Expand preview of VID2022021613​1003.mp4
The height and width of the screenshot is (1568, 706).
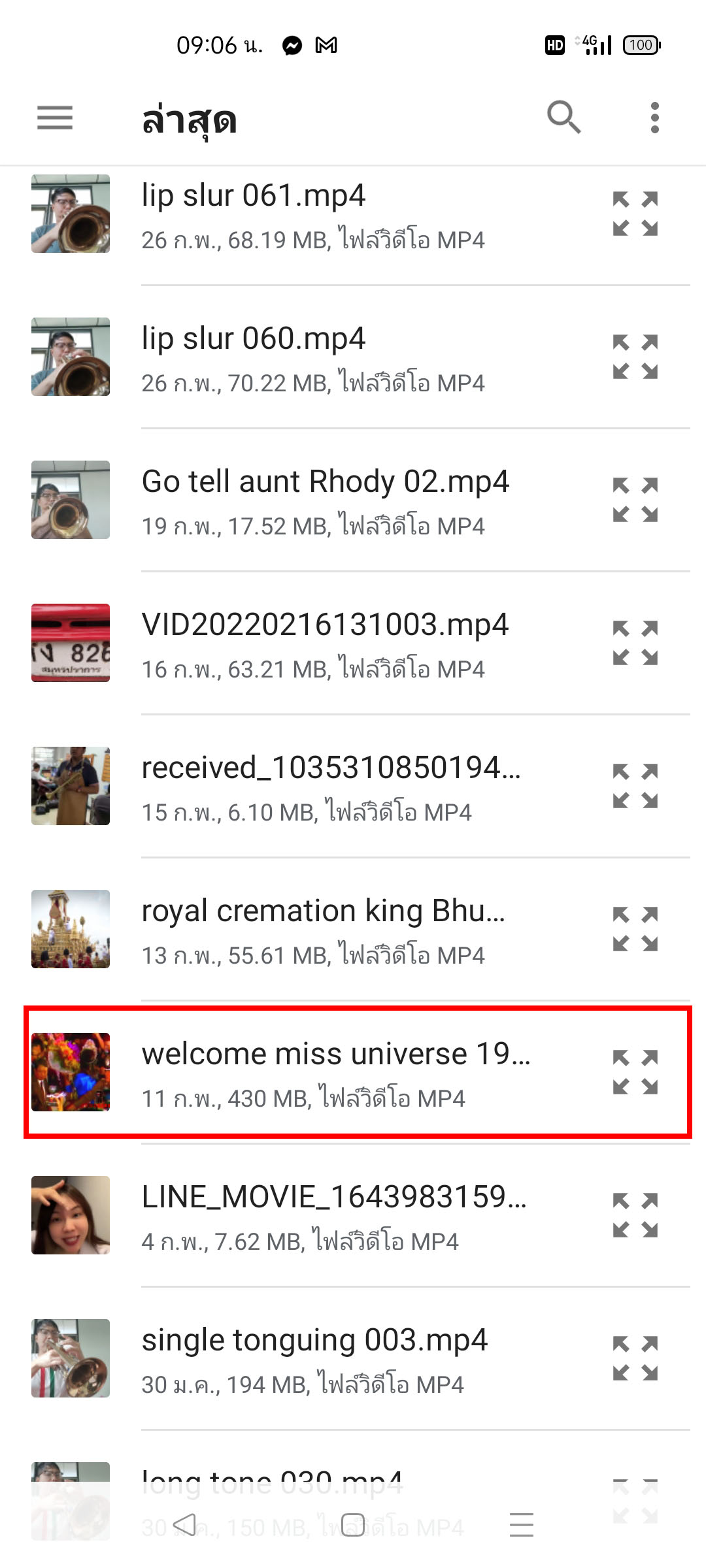pyautogui.click(x=635, y=643)
